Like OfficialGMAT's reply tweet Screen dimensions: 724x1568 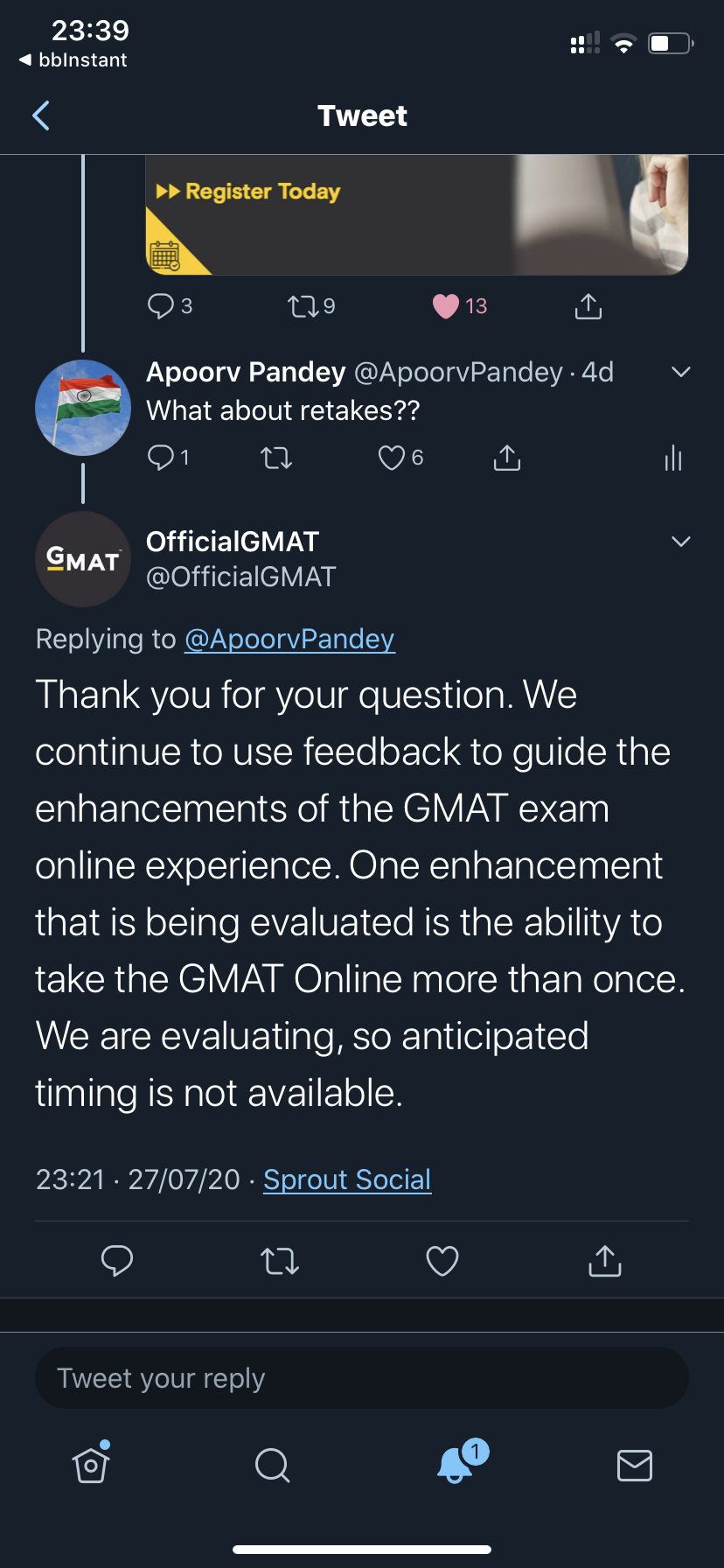point(442,1261)
